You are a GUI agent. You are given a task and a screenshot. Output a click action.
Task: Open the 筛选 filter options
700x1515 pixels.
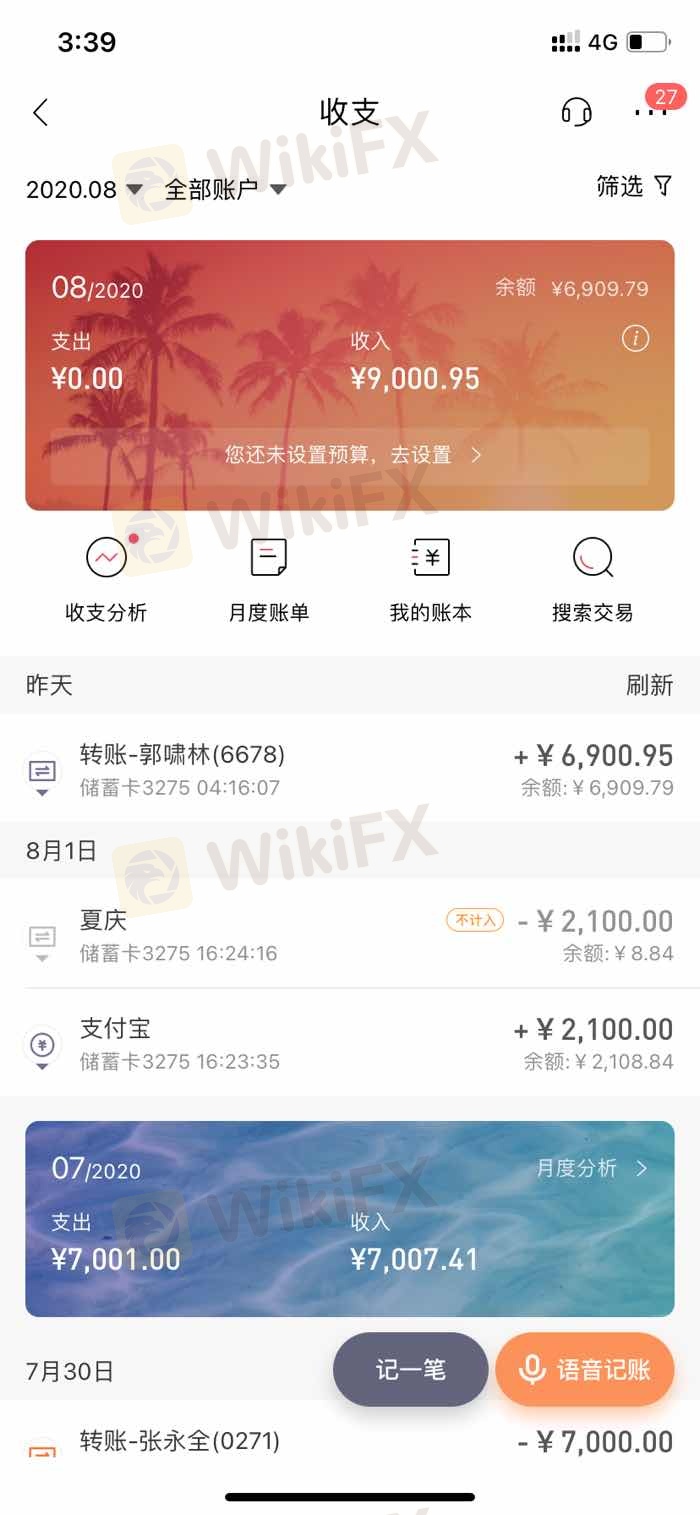coord(634,186)
